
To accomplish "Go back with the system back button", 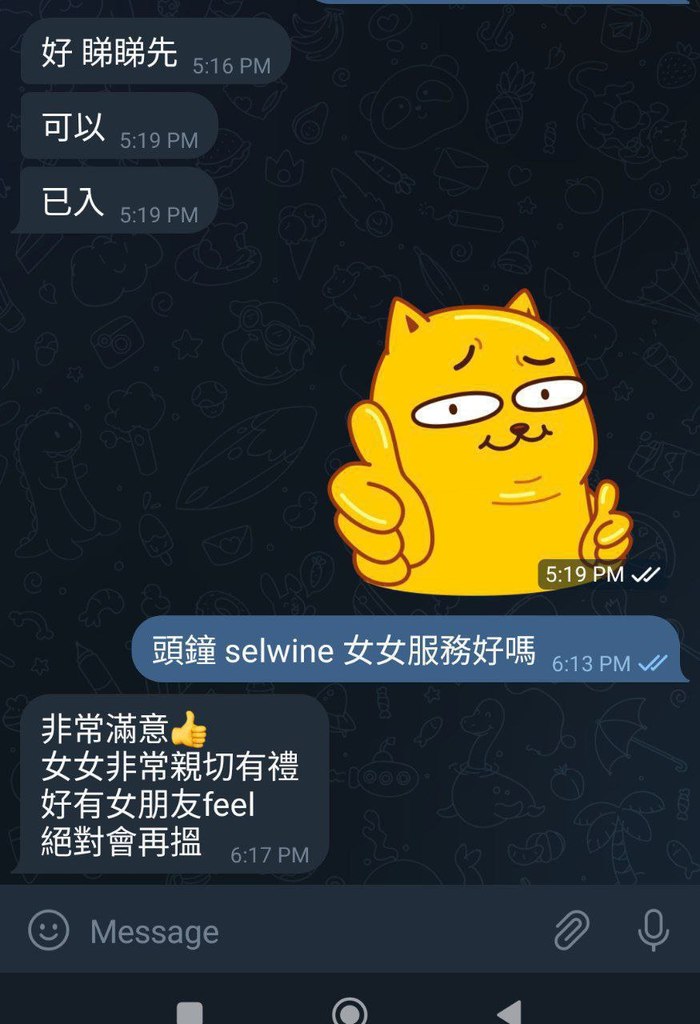I will click(x=510, y=1012).
